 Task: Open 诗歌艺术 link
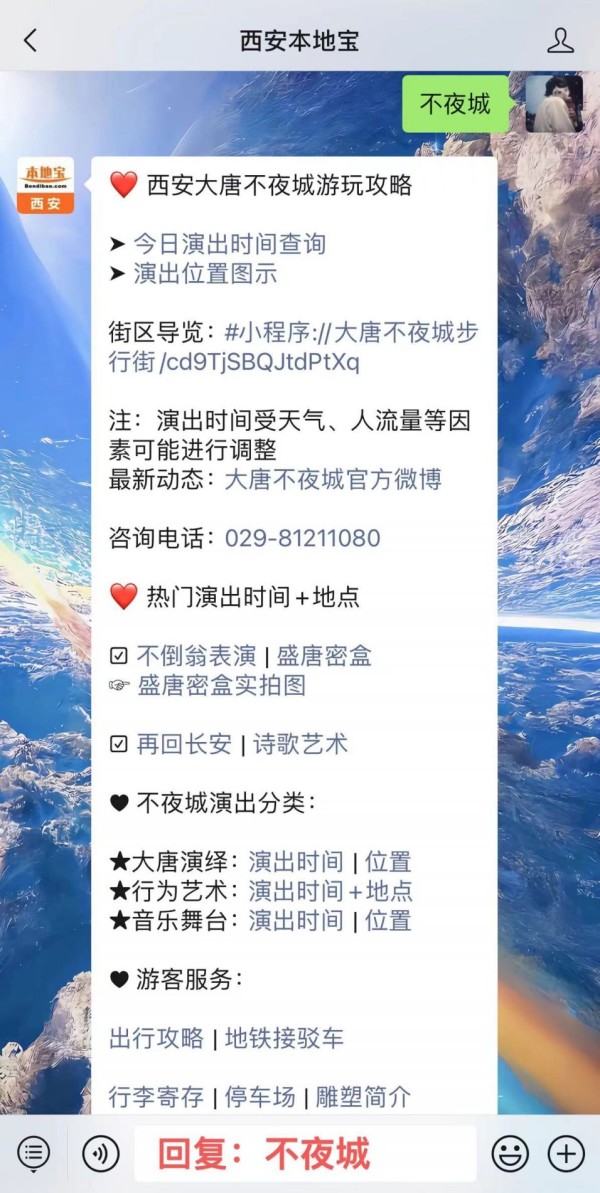pos(300,744)
